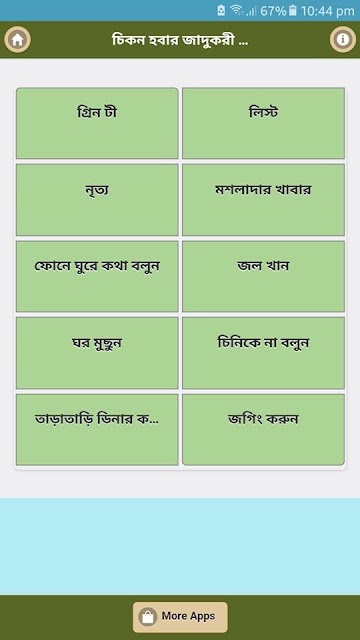Select the চিনিকে না বলুন tile
Screen dimensions: 360x640
[x=263, y=353]
